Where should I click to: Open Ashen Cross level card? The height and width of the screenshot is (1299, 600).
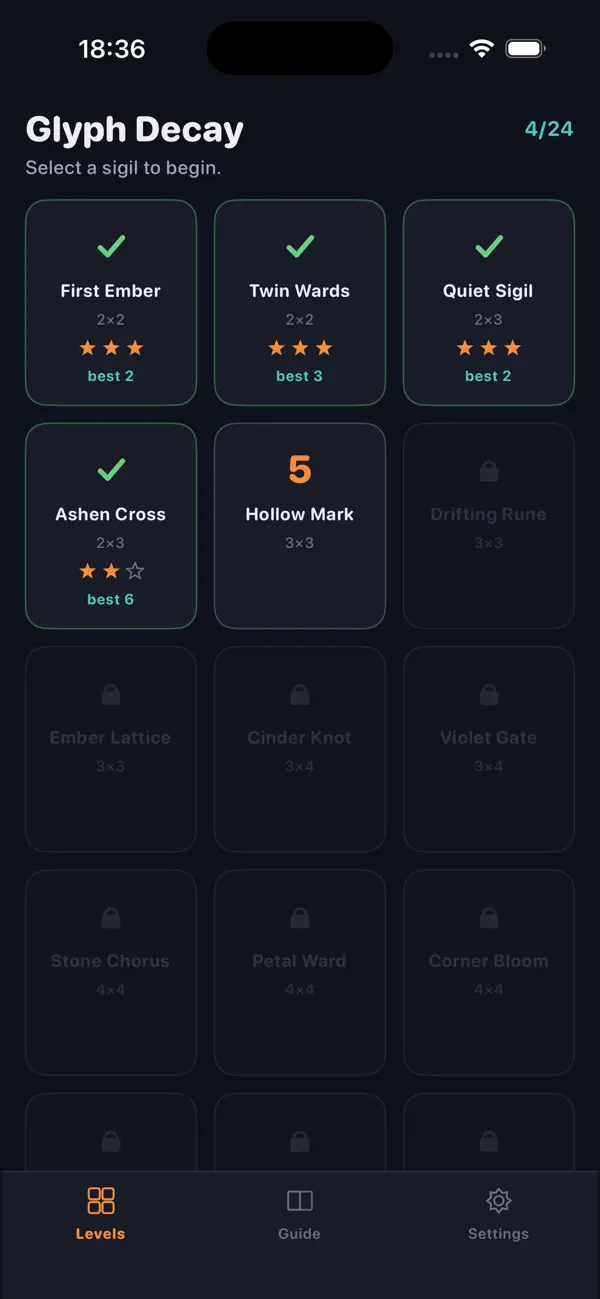pos(111,526)
